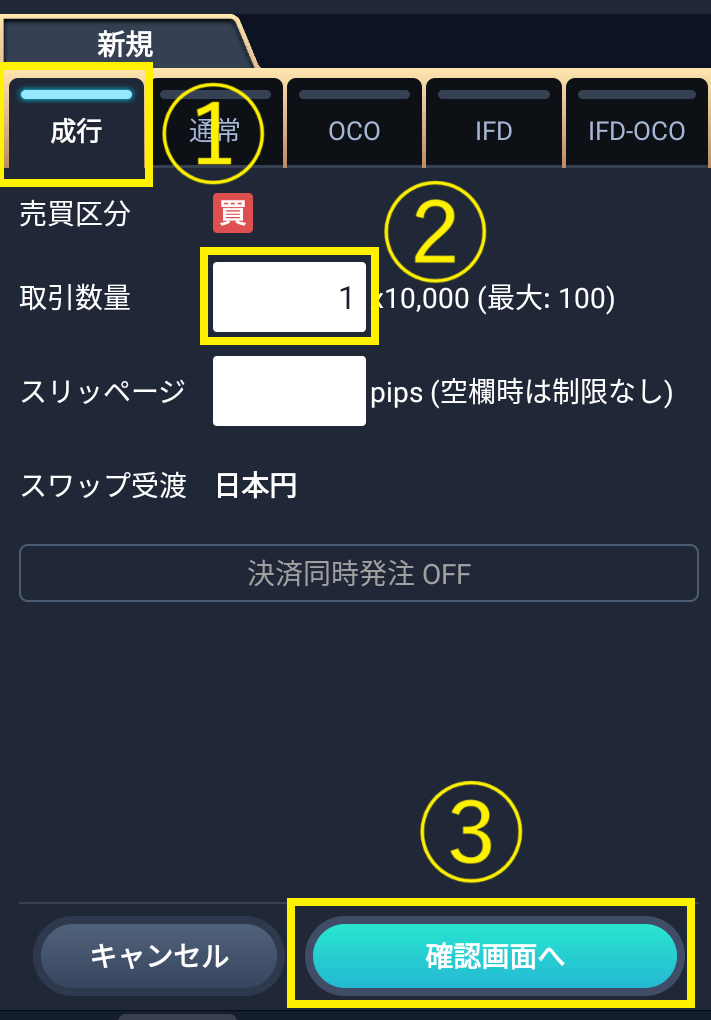Tap the 新規 top tab
Screen dimensions: 711x1020
point(124,44)
